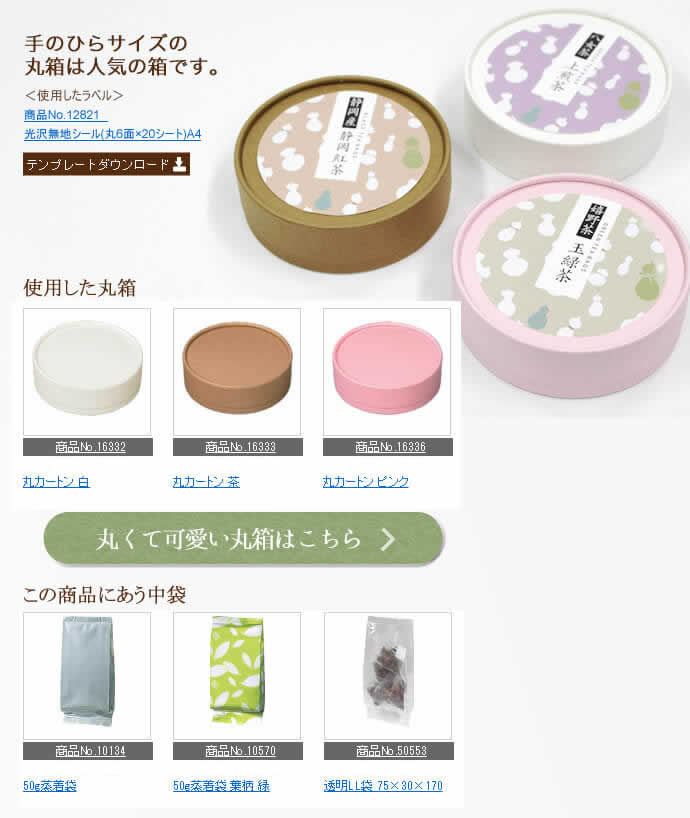This screenshot has height=818, width=690.
Task: Open the 商品No.10570 label
Action: point(238,751)
